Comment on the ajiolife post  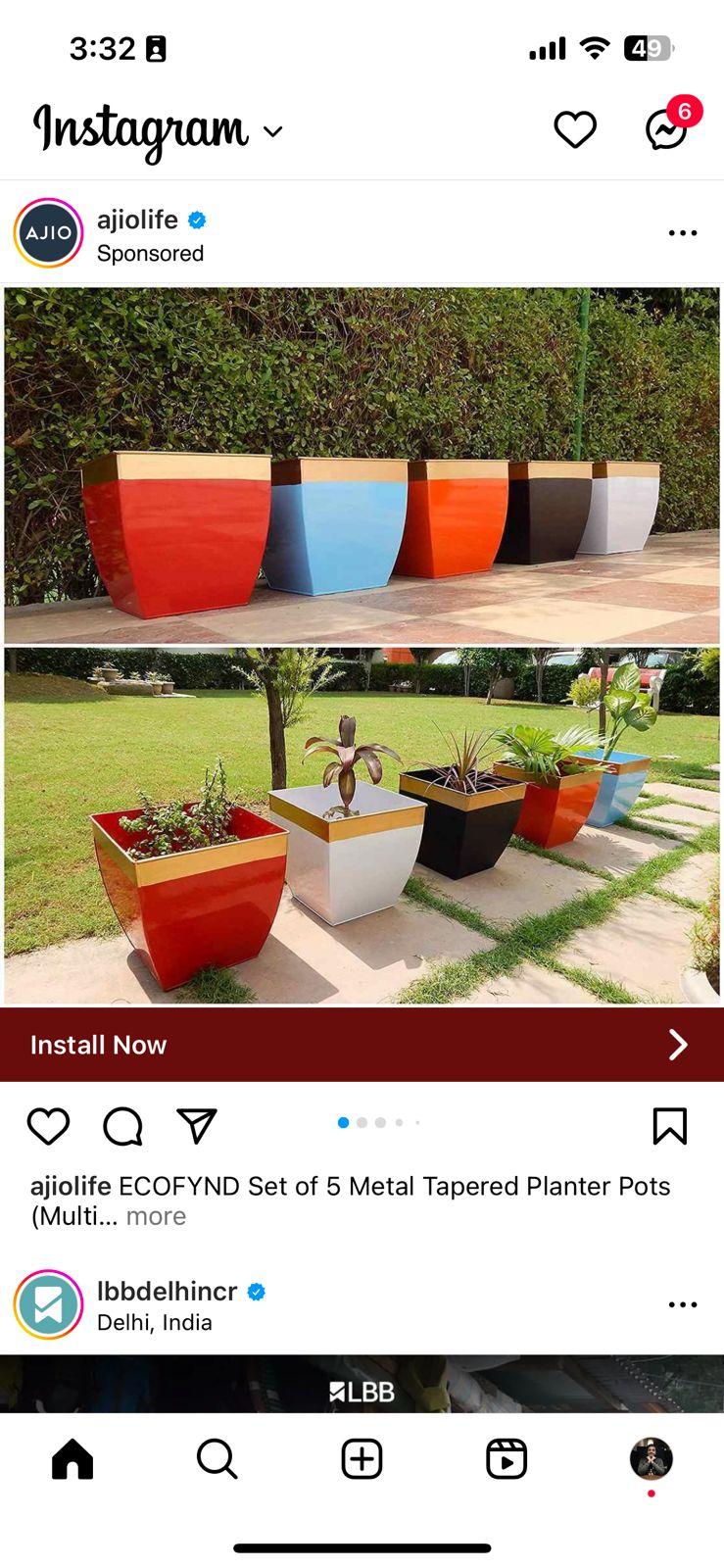point(123,1126)
